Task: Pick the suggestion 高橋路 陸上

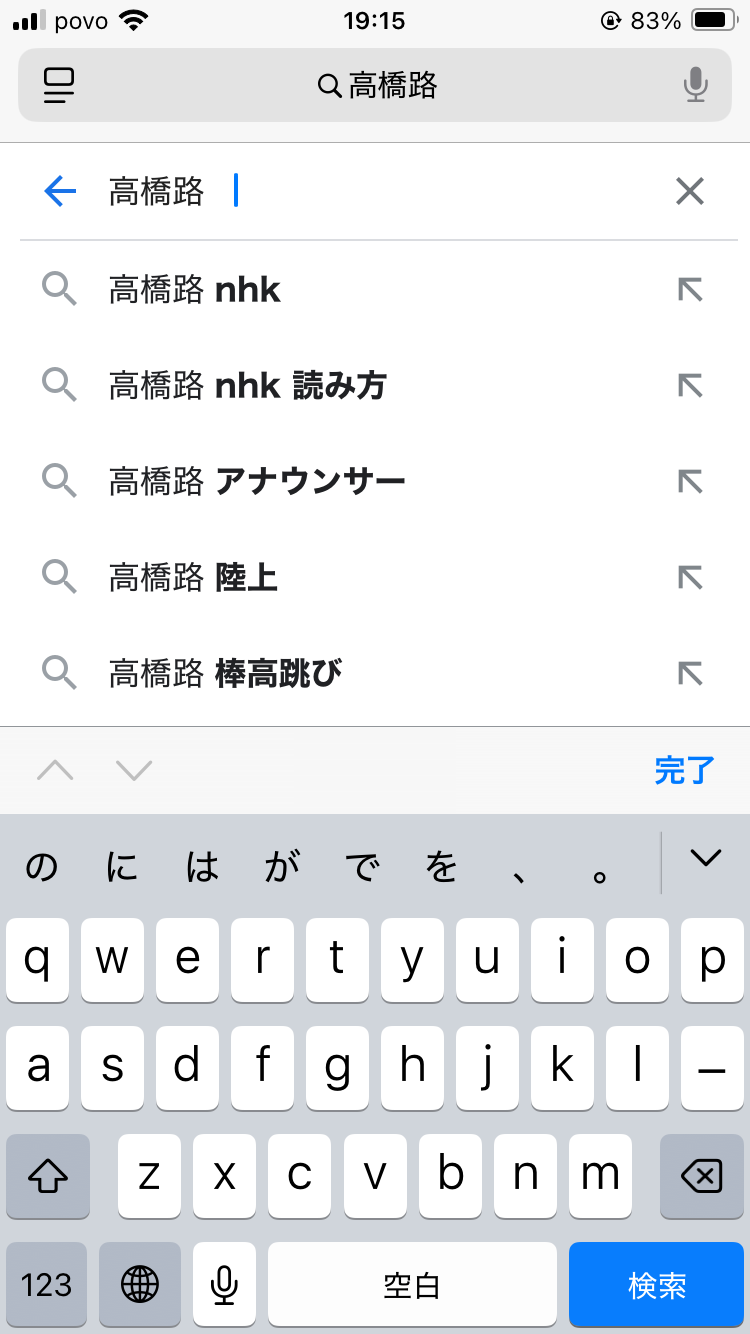Action: click(375, 577)
